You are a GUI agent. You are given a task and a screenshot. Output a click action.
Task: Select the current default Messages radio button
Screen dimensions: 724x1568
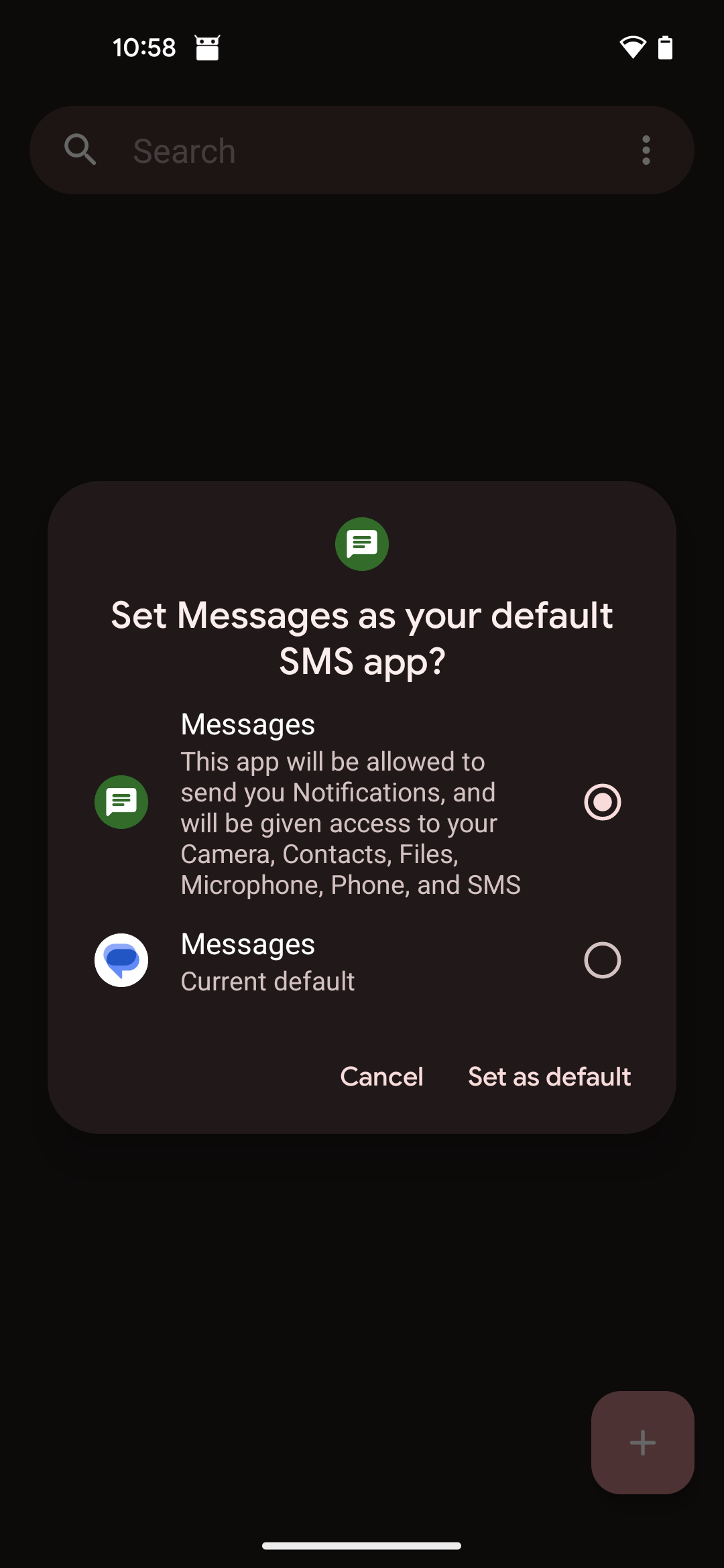tap(601, 960)
